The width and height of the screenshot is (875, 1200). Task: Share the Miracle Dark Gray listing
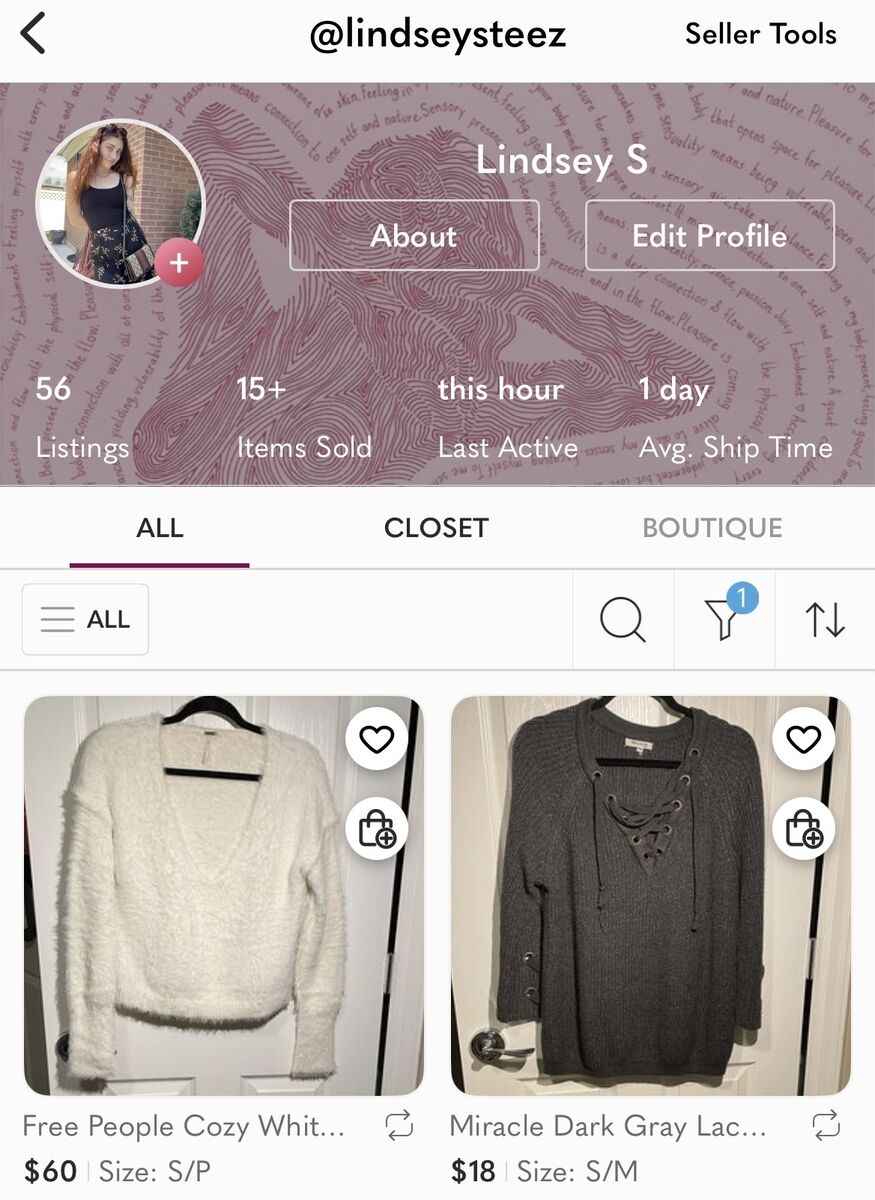coord(826,1127)
